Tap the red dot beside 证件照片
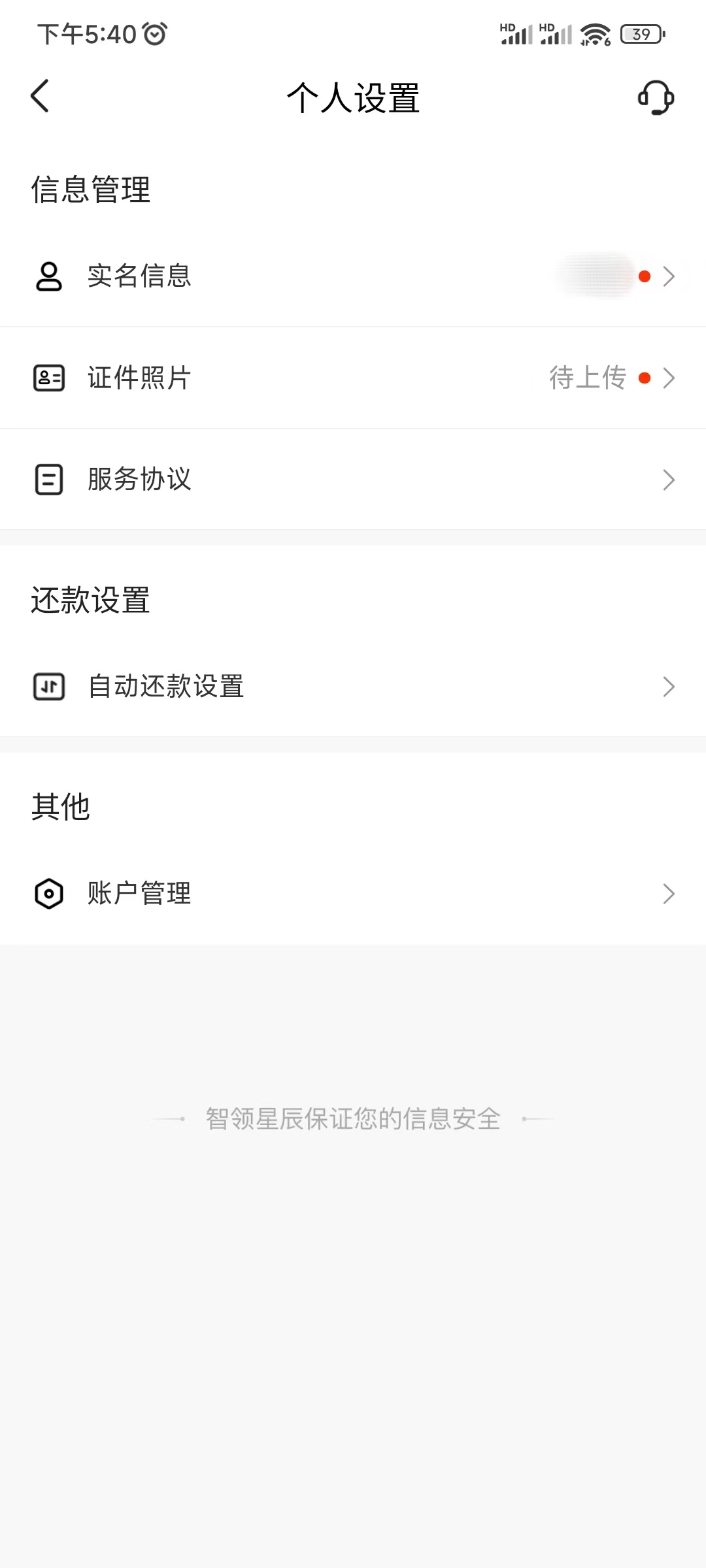706x1568 pixels. 645,378
